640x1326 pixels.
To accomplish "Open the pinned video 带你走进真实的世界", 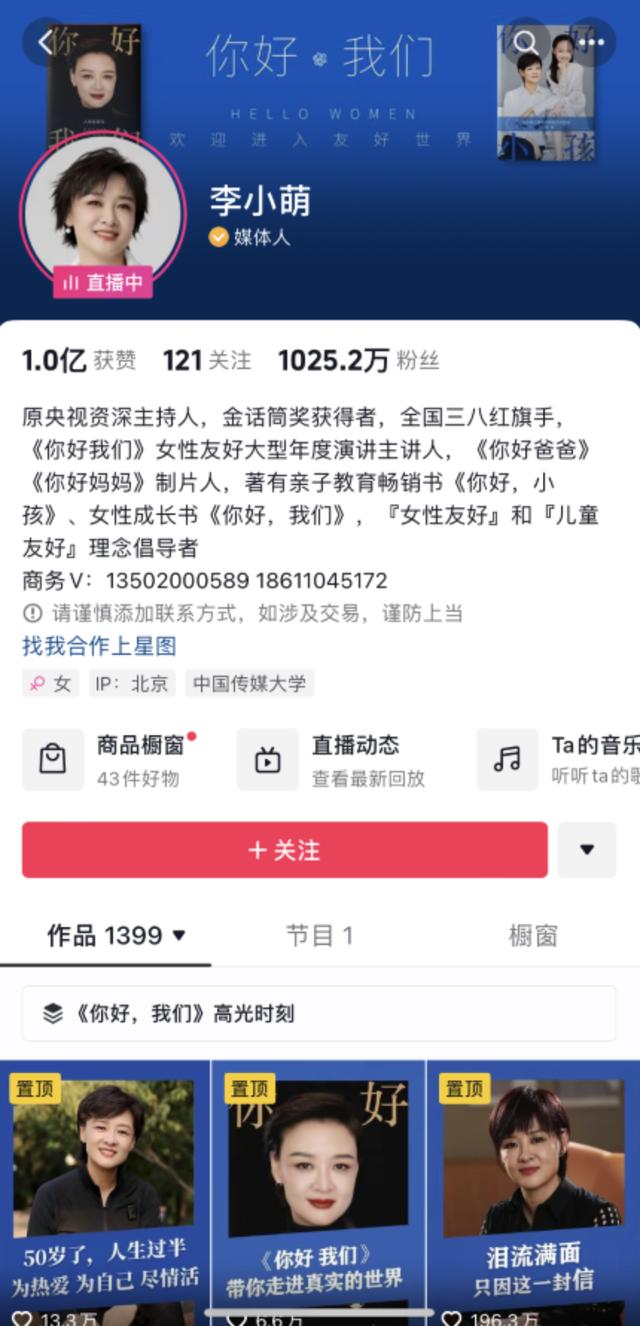I will 318,1190.
